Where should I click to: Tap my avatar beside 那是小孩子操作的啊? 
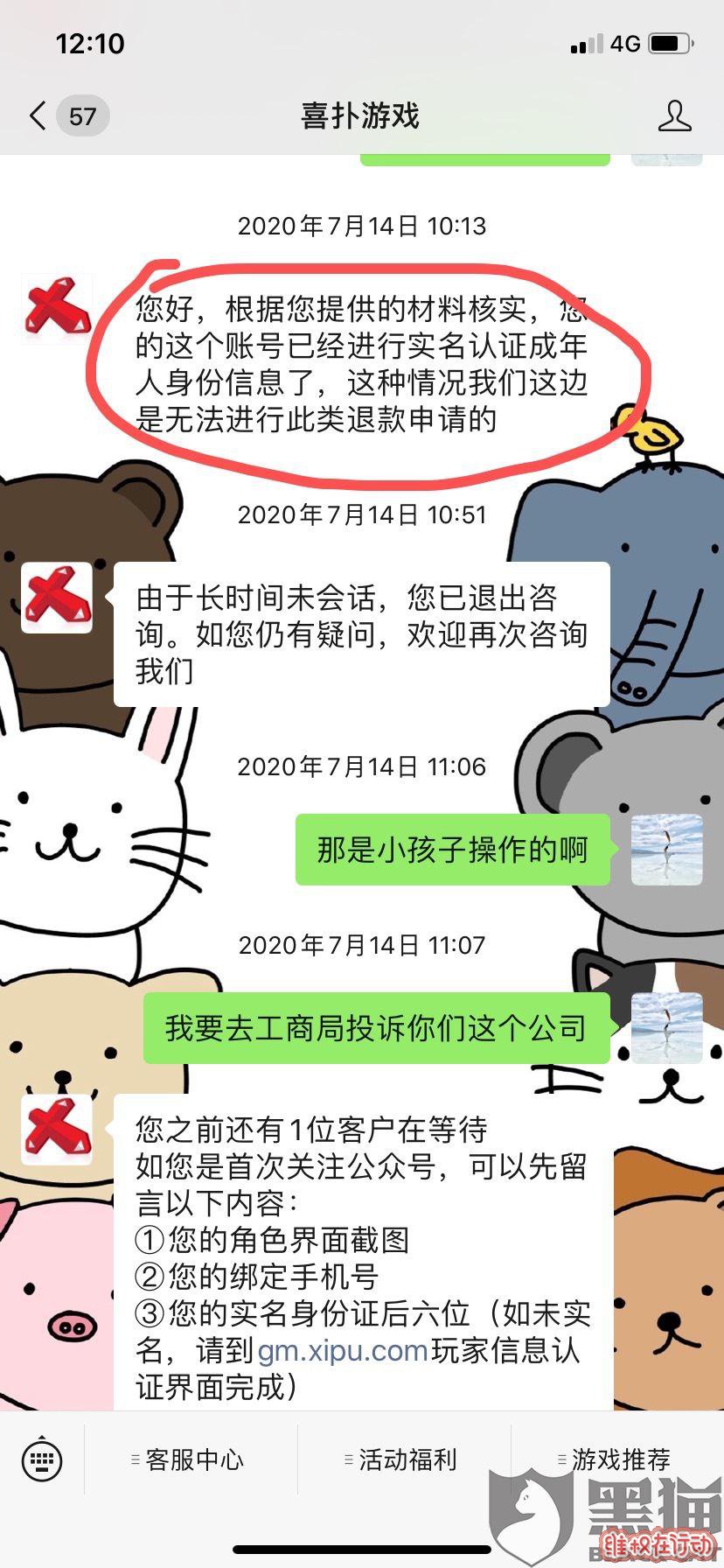click(666, 850)
